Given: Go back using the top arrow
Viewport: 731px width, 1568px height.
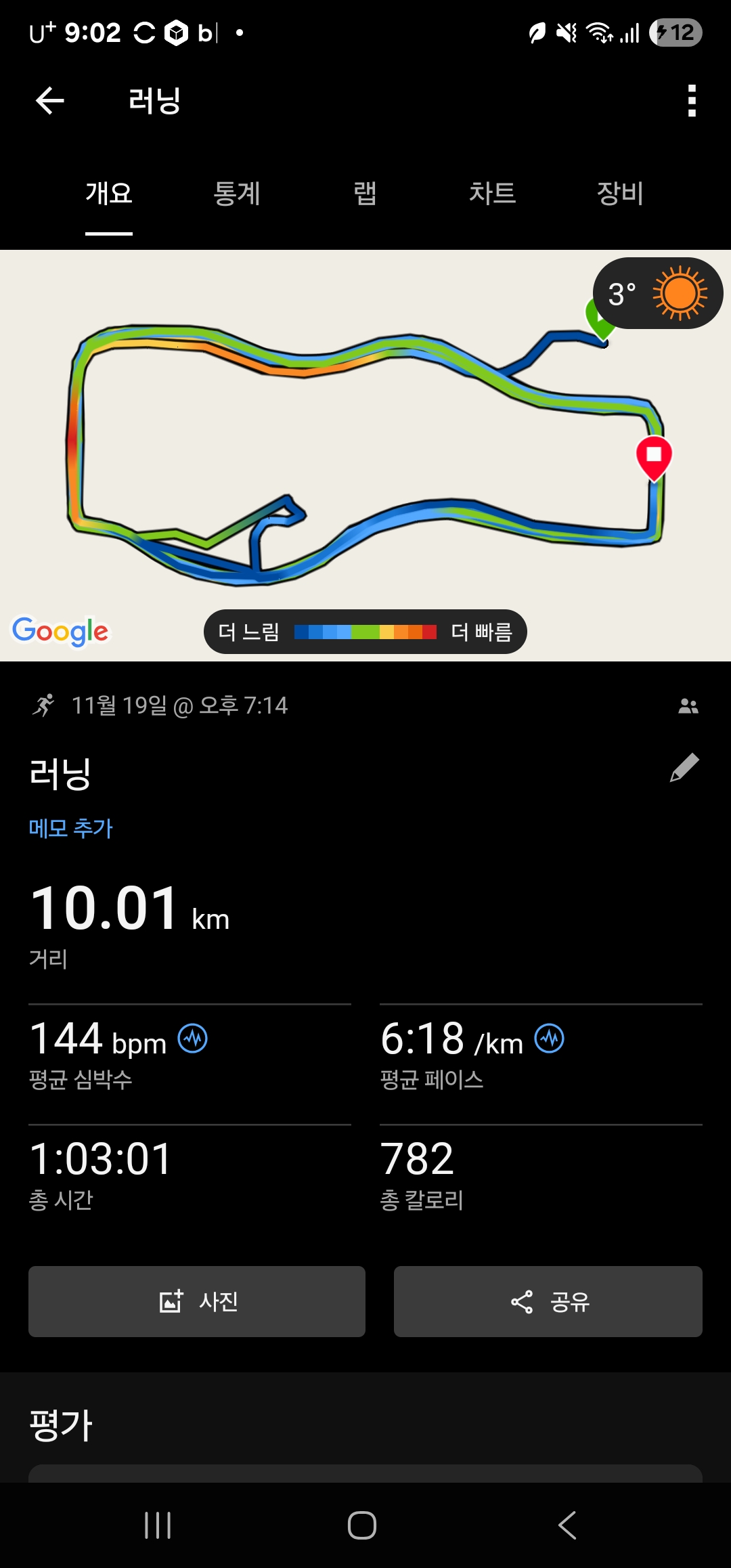Looking at the screenshot, I should (49, 101).
